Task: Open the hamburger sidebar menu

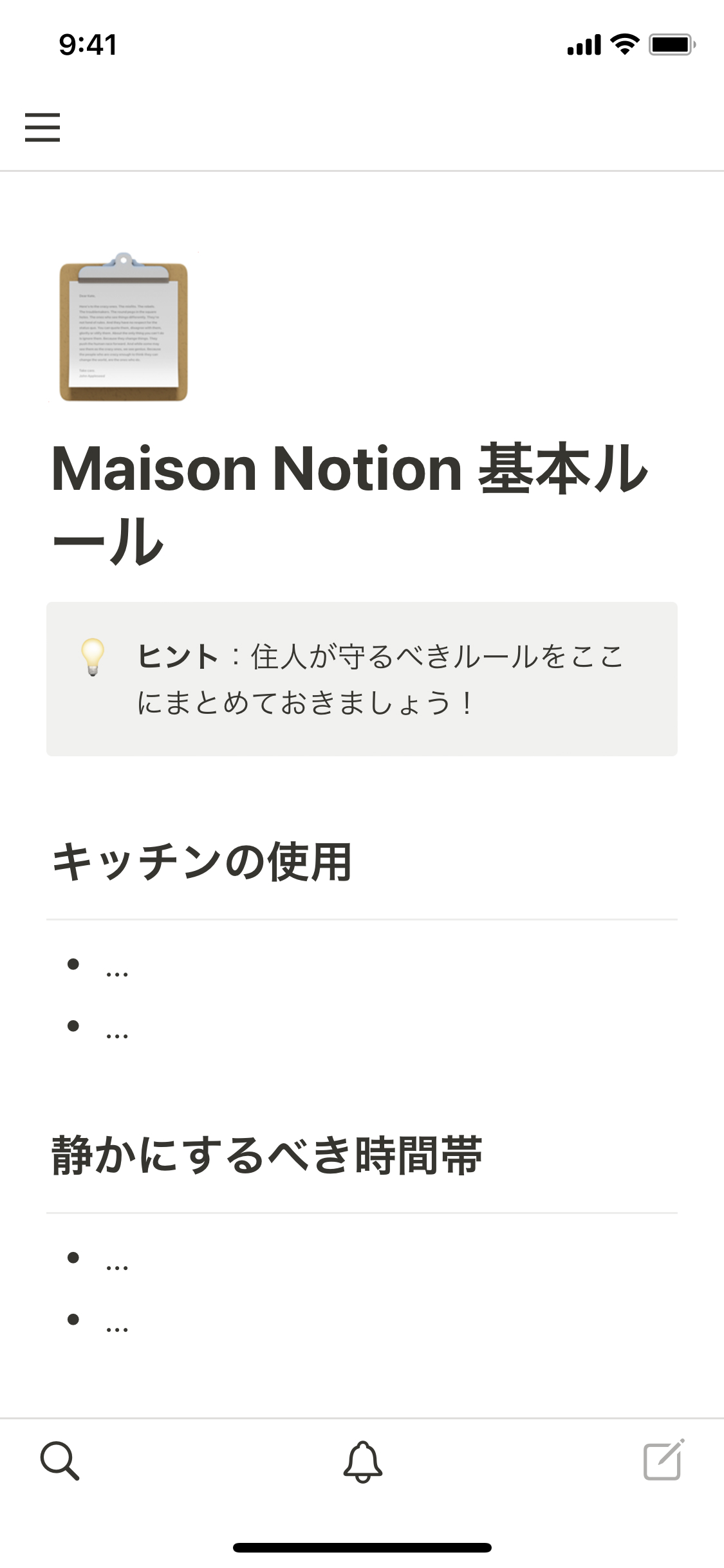Action: 42,127
